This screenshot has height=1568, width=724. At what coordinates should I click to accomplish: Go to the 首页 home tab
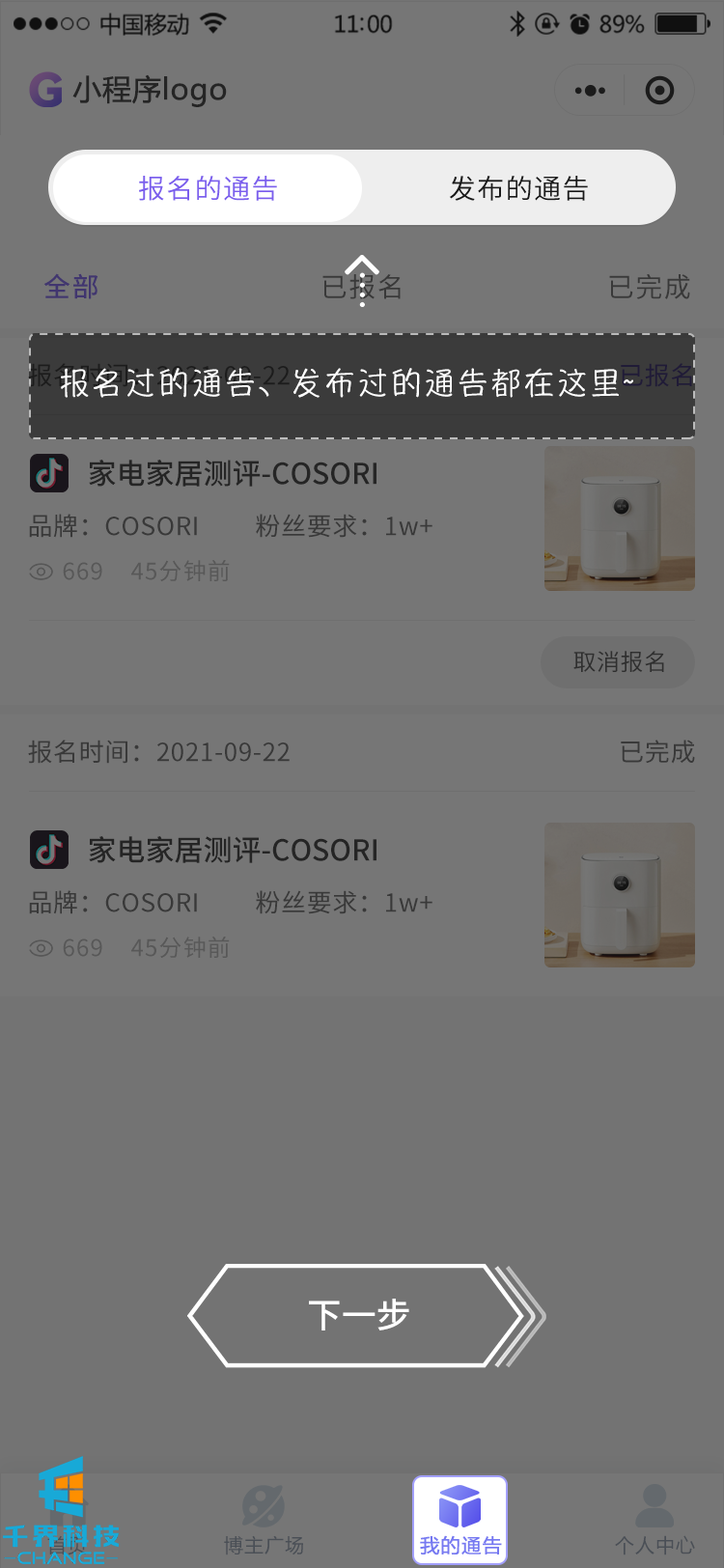(x=64, y=1521)
